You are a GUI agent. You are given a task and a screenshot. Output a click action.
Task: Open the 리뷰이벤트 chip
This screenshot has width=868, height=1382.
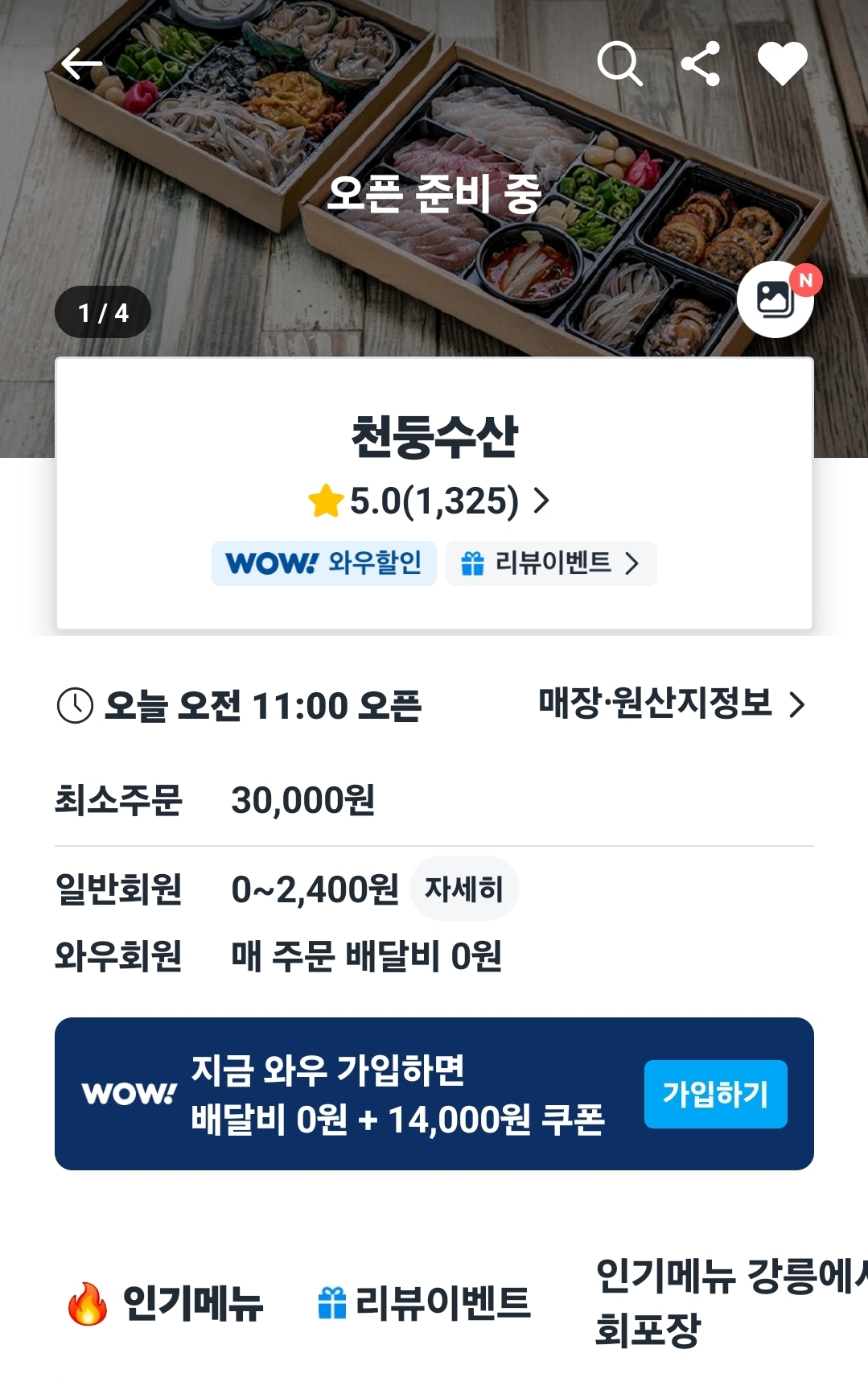pos(550,563)
